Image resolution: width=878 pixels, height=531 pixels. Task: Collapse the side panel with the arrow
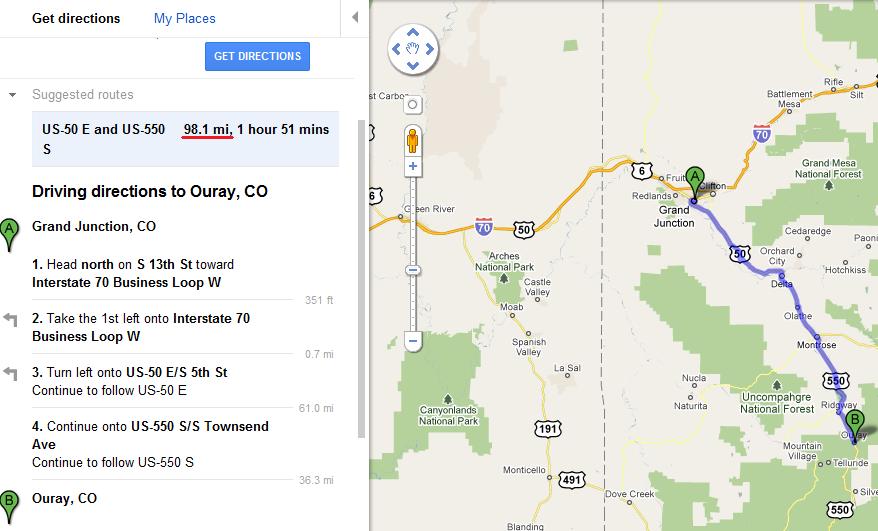point(356,18)
